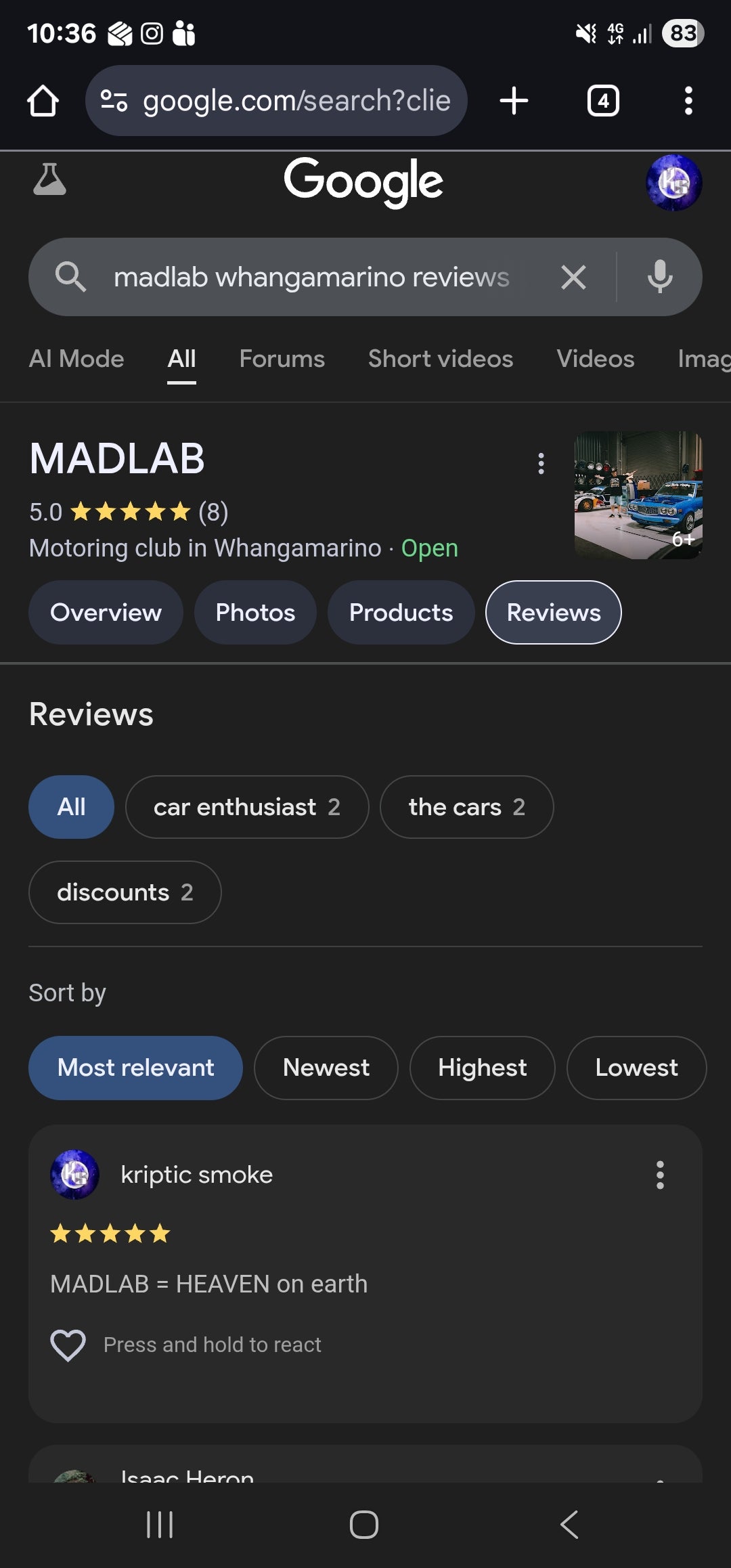Sort reviews by Highest rating

tap(482, 1068)
